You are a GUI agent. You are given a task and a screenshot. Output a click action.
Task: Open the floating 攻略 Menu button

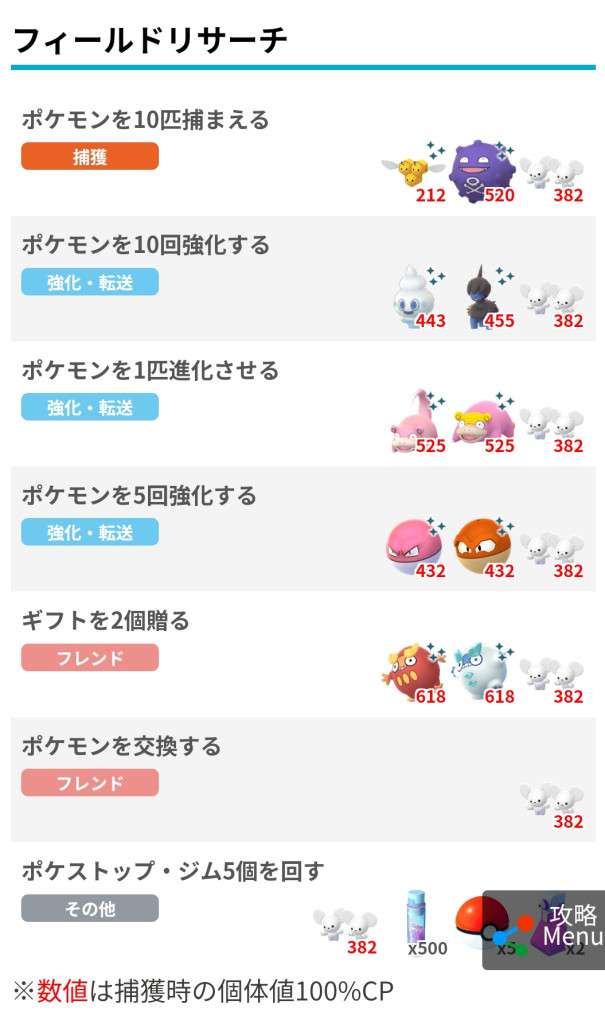tap(545, 929)
